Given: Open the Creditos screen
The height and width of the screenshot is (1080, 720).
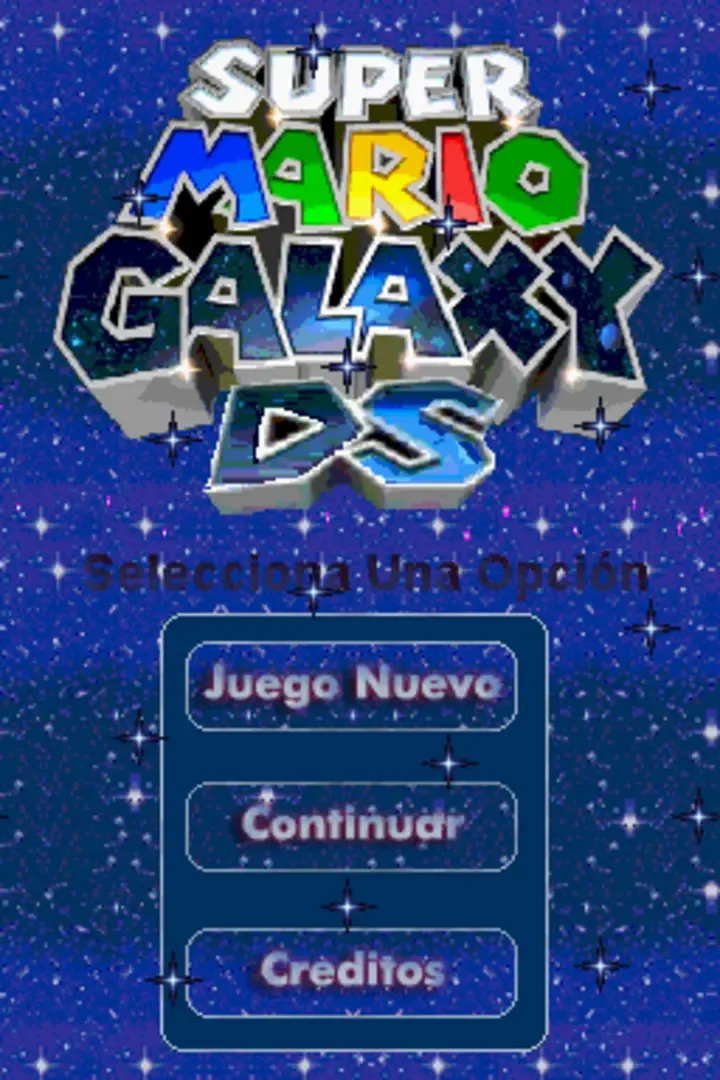Looking at the screenshot, I should pos(351,972).
